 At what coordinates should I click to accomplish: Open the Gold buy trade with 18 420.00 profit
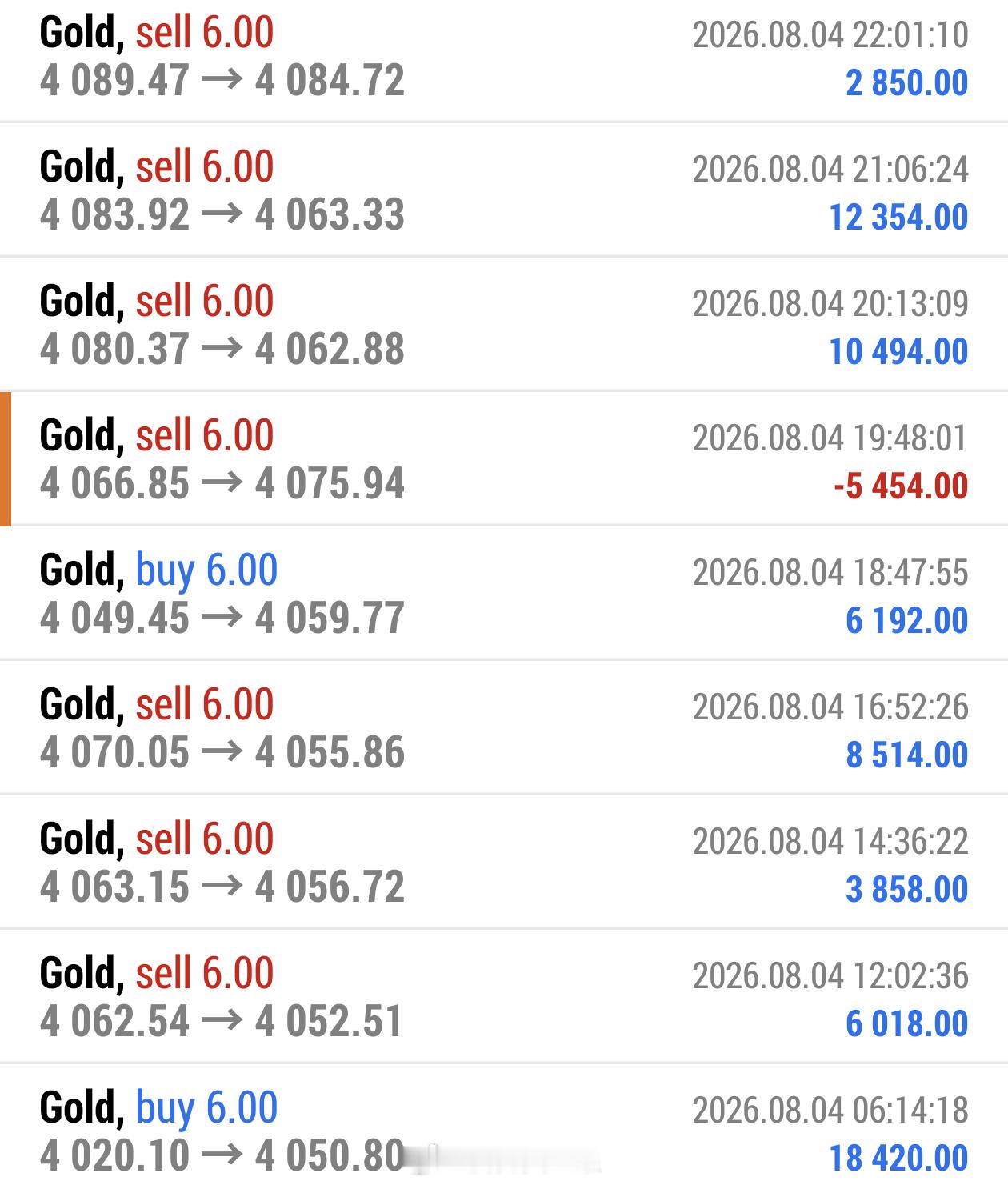pyautogui.click(x=504, y=1125)
